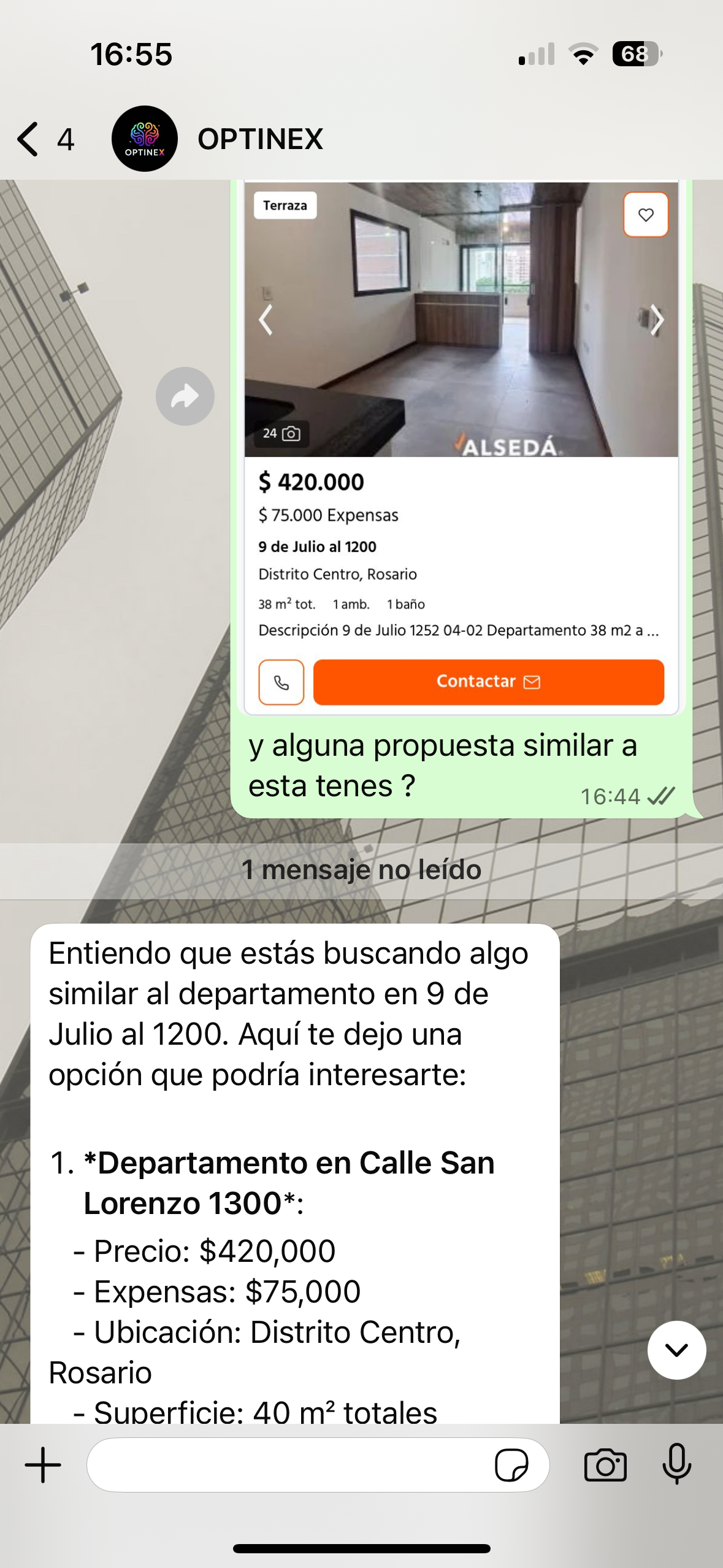
Task: Focus the message text field
Action: point(288,1465)
